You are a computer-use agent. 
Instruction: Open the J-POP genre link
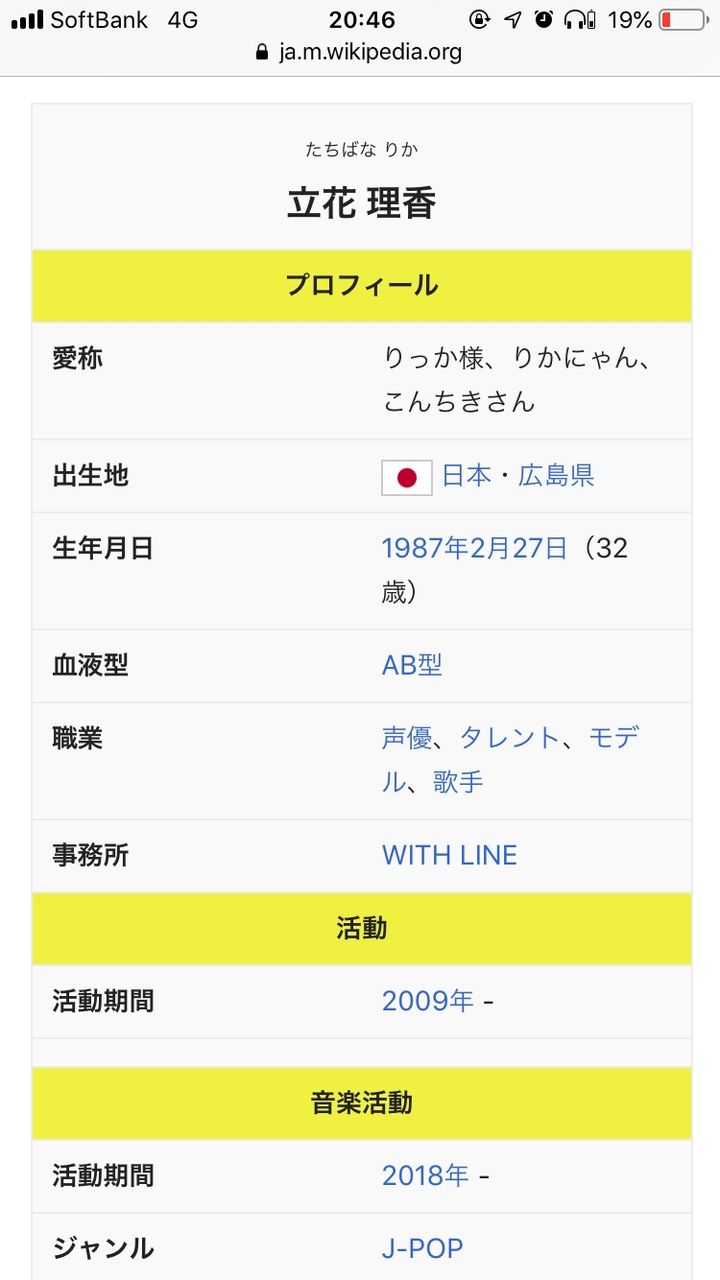(x=423, y=1249)
